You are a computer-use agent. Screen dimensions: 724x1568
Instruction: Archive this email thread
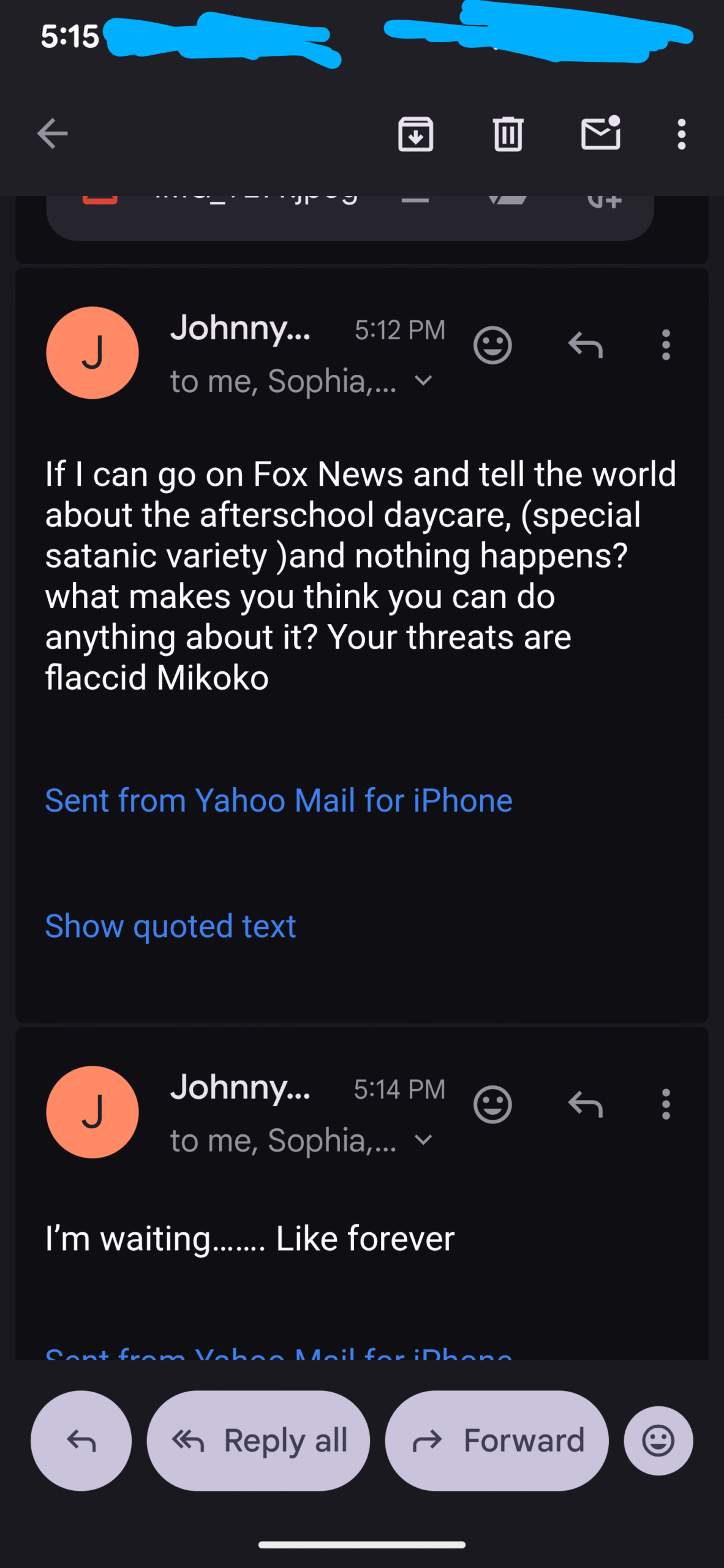pyautogui.click(x=415, y=134)
